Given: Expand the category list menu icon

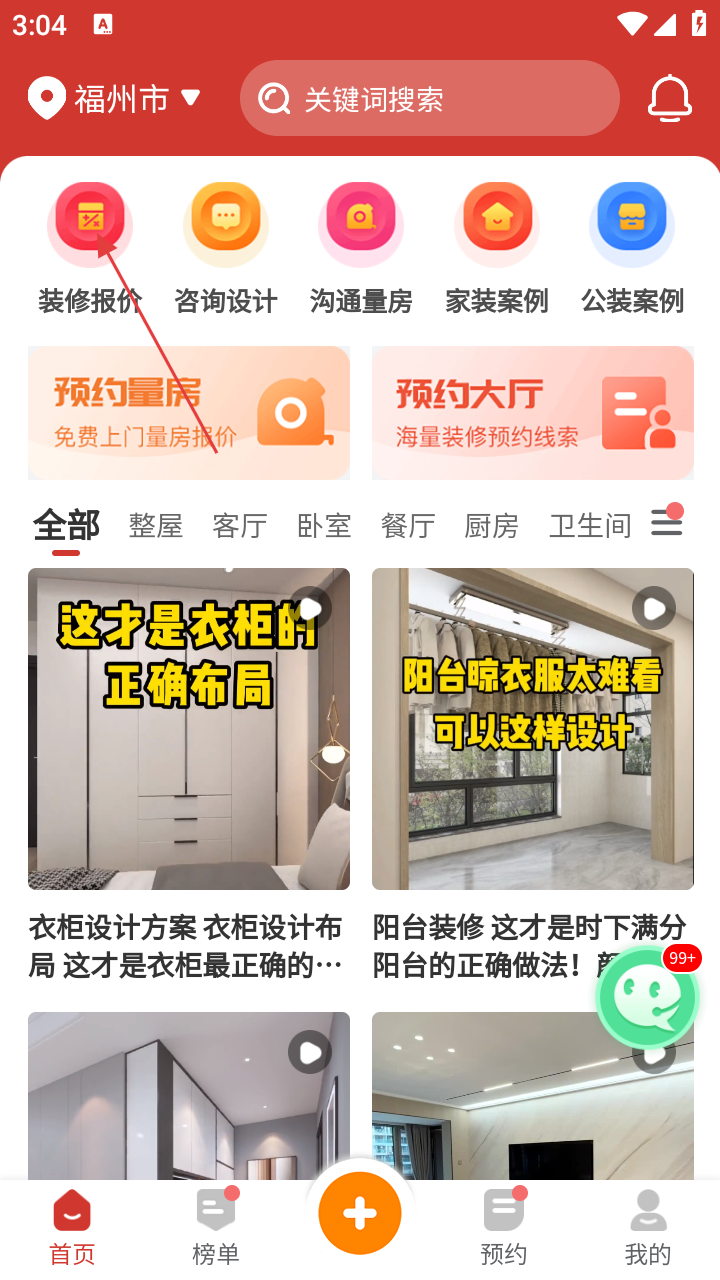Looking at the screenshot, I should tap(666, 522).
